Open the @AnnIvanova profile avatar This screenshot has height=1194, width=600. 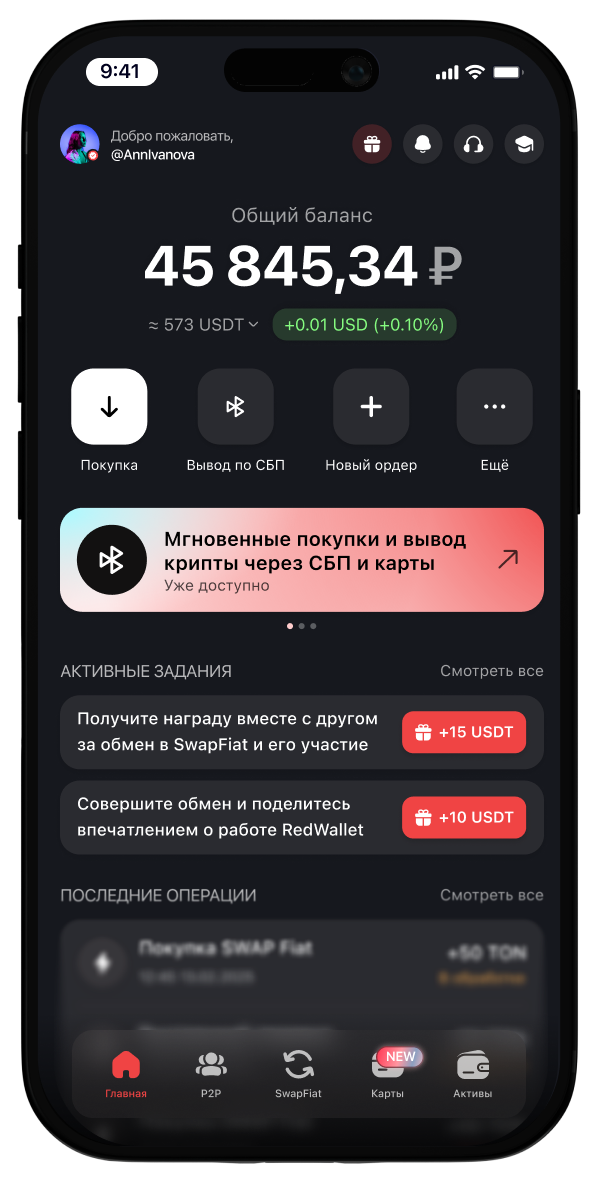coord(80,144)
